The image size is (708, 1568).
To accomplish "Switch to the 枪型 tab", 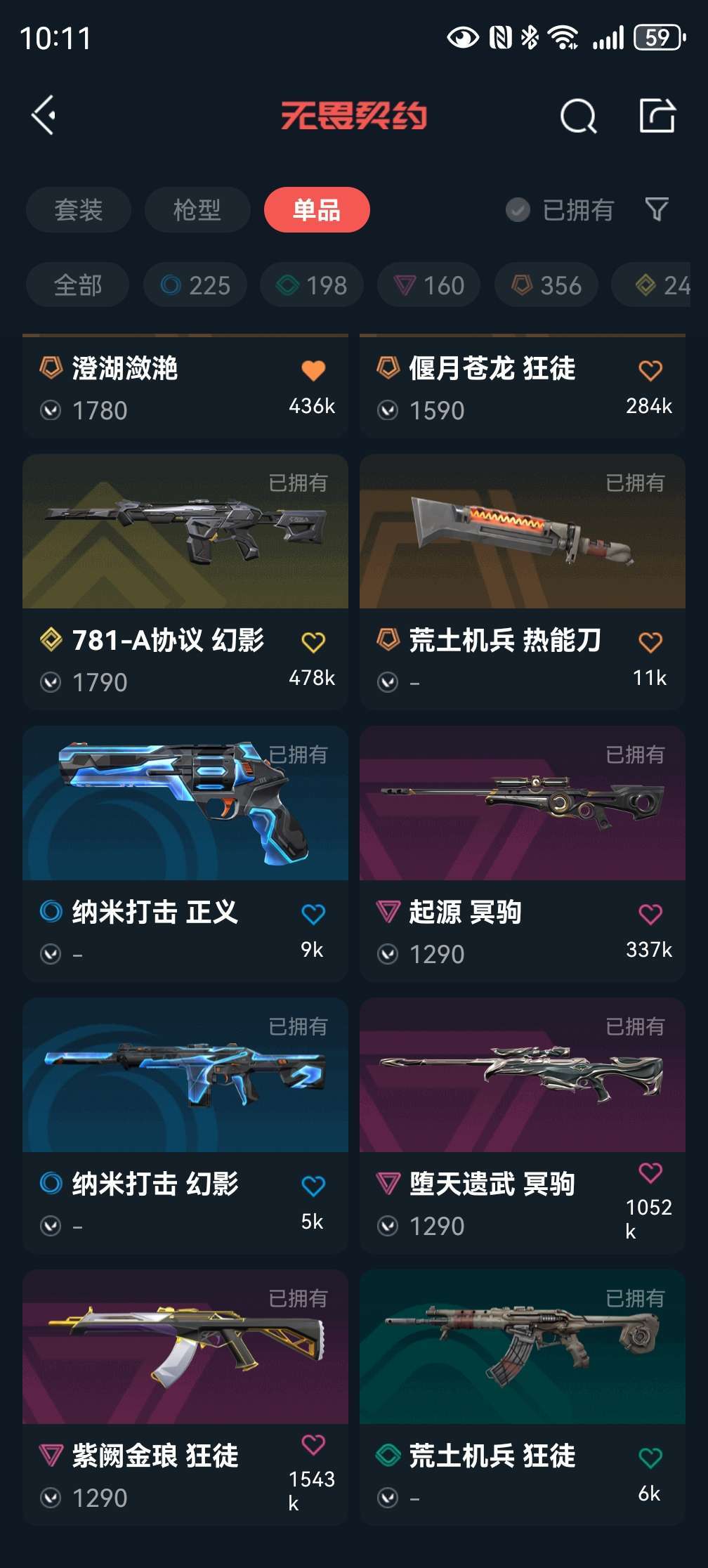I will [x=197, y=210].
